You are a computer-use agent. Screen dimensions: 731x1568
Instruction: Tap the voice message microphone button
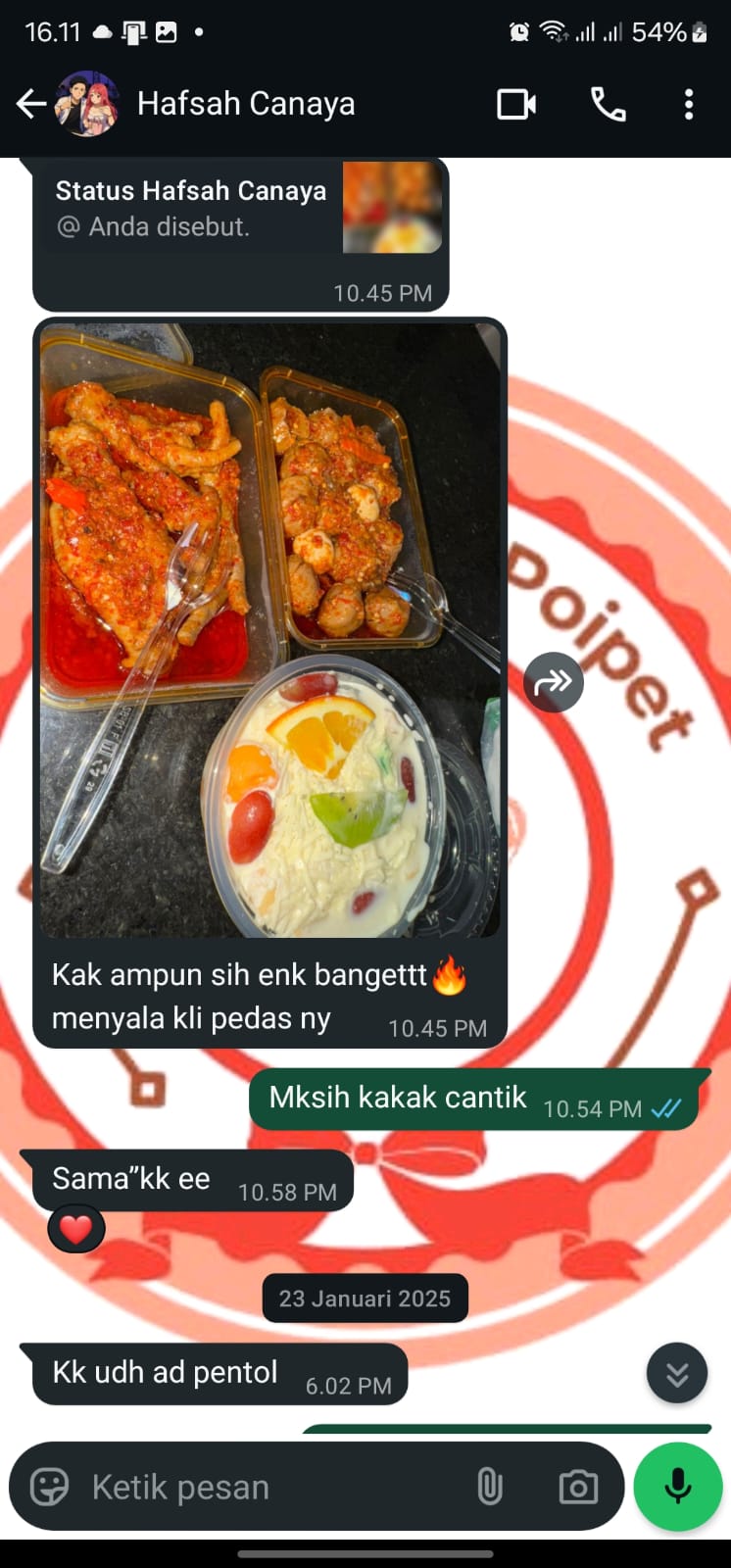[677, 1487]
